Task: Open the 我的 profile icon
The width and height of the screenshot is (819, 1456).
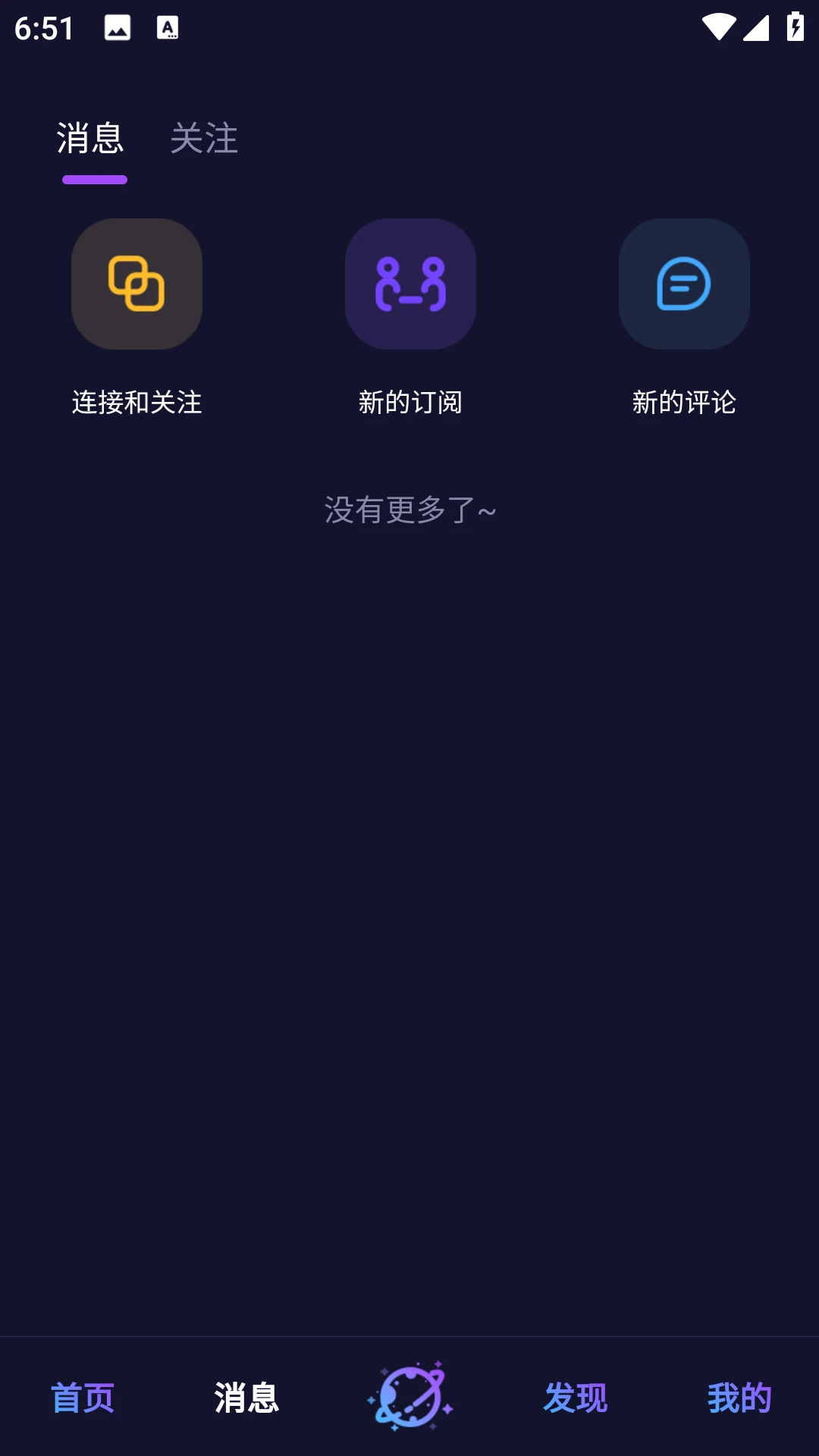Action: (x=739, y=1399)
